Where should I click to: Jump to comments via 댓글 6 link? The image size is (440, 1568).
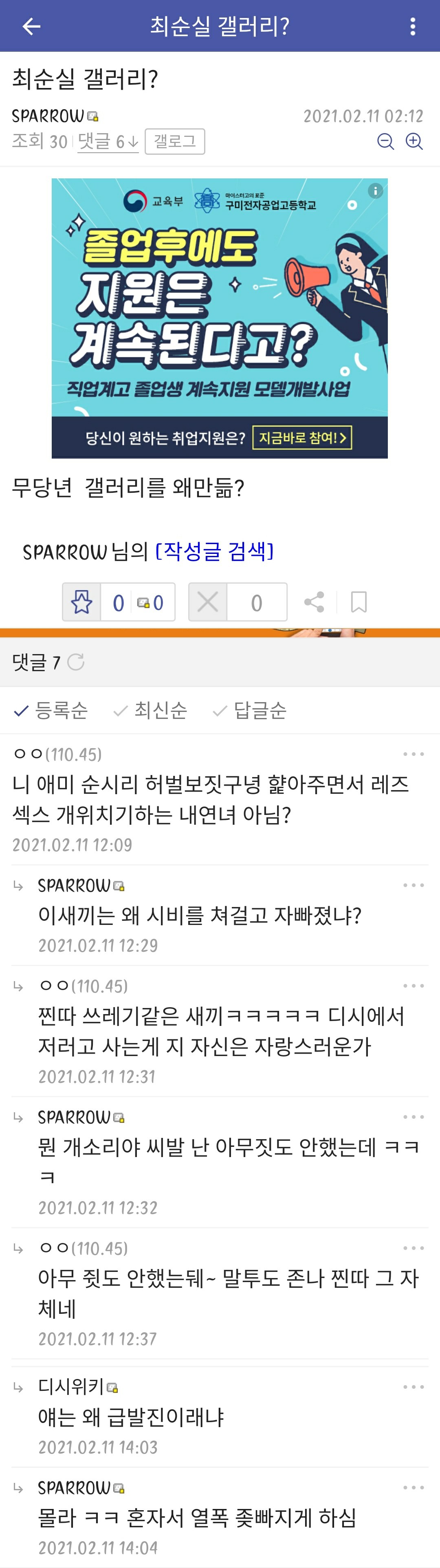coord(108,142)
